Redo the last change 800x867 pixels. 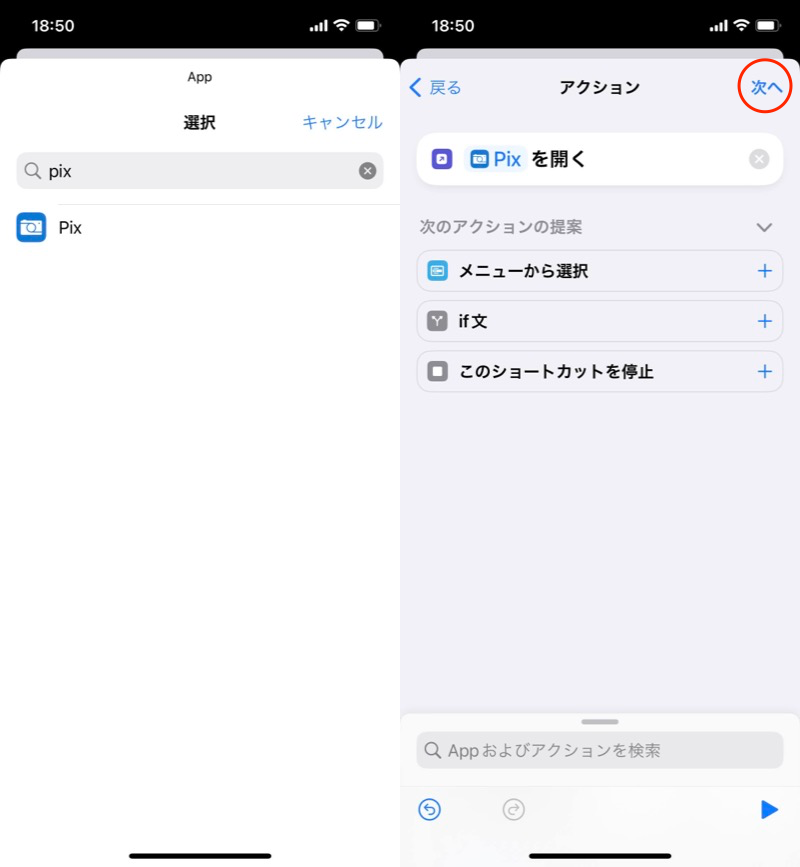click(514, 809)
